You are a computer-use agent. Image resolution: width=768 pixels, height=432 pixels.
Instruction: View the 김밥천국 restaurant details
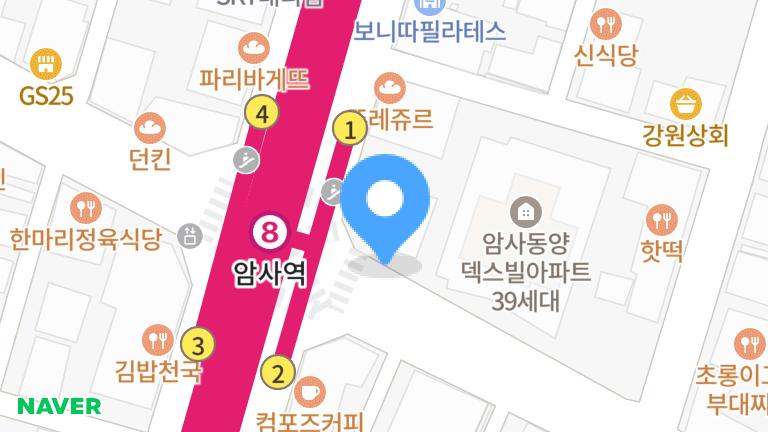(x=157, y=340)
